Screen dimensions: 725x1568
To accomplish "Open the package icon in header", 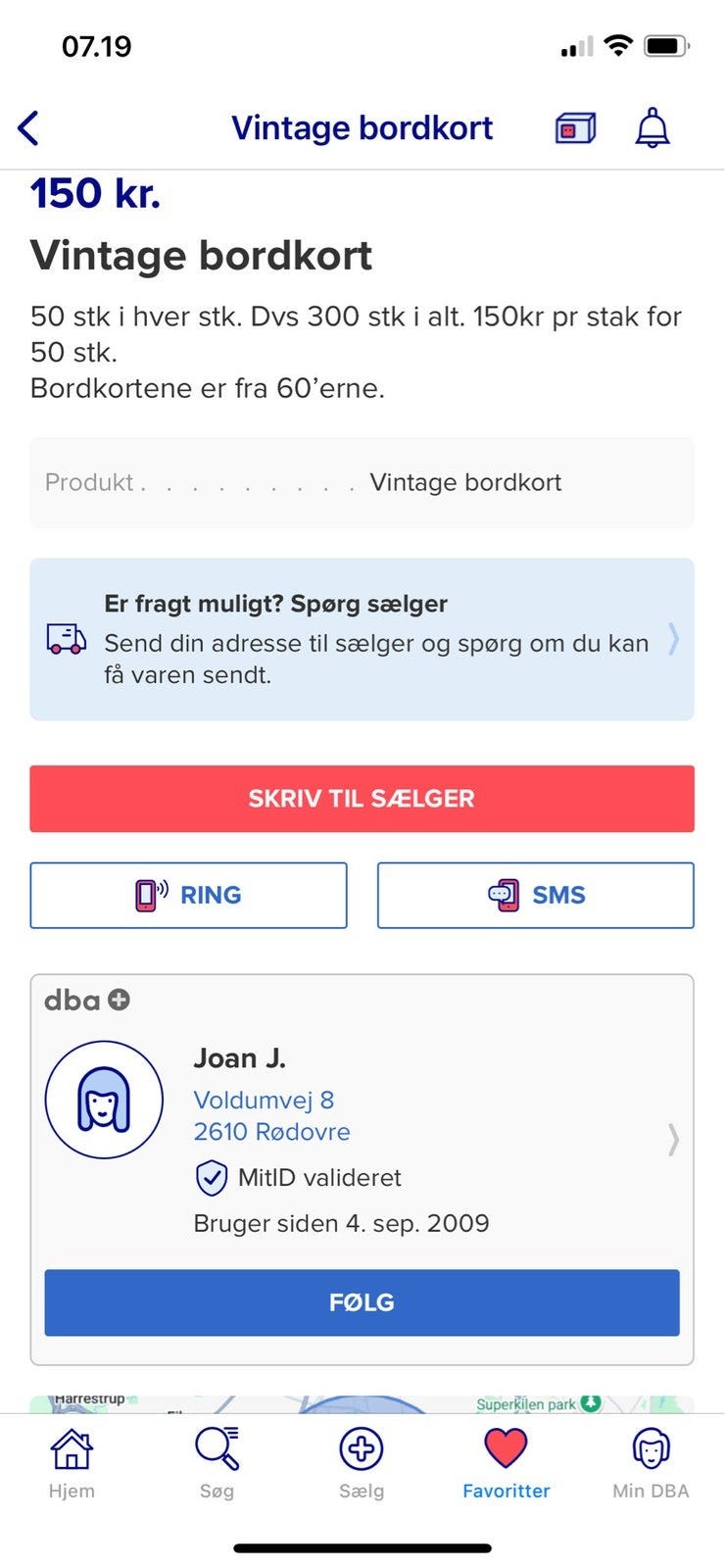I will (x=575, y=128).
